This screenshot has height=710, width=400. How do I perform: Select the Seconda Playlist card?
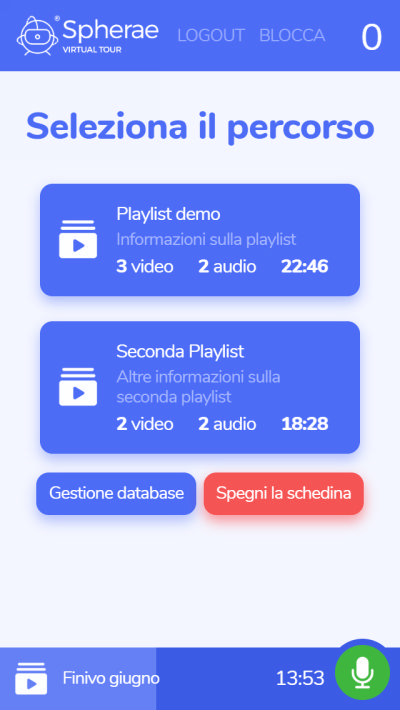tap(200, 388)
